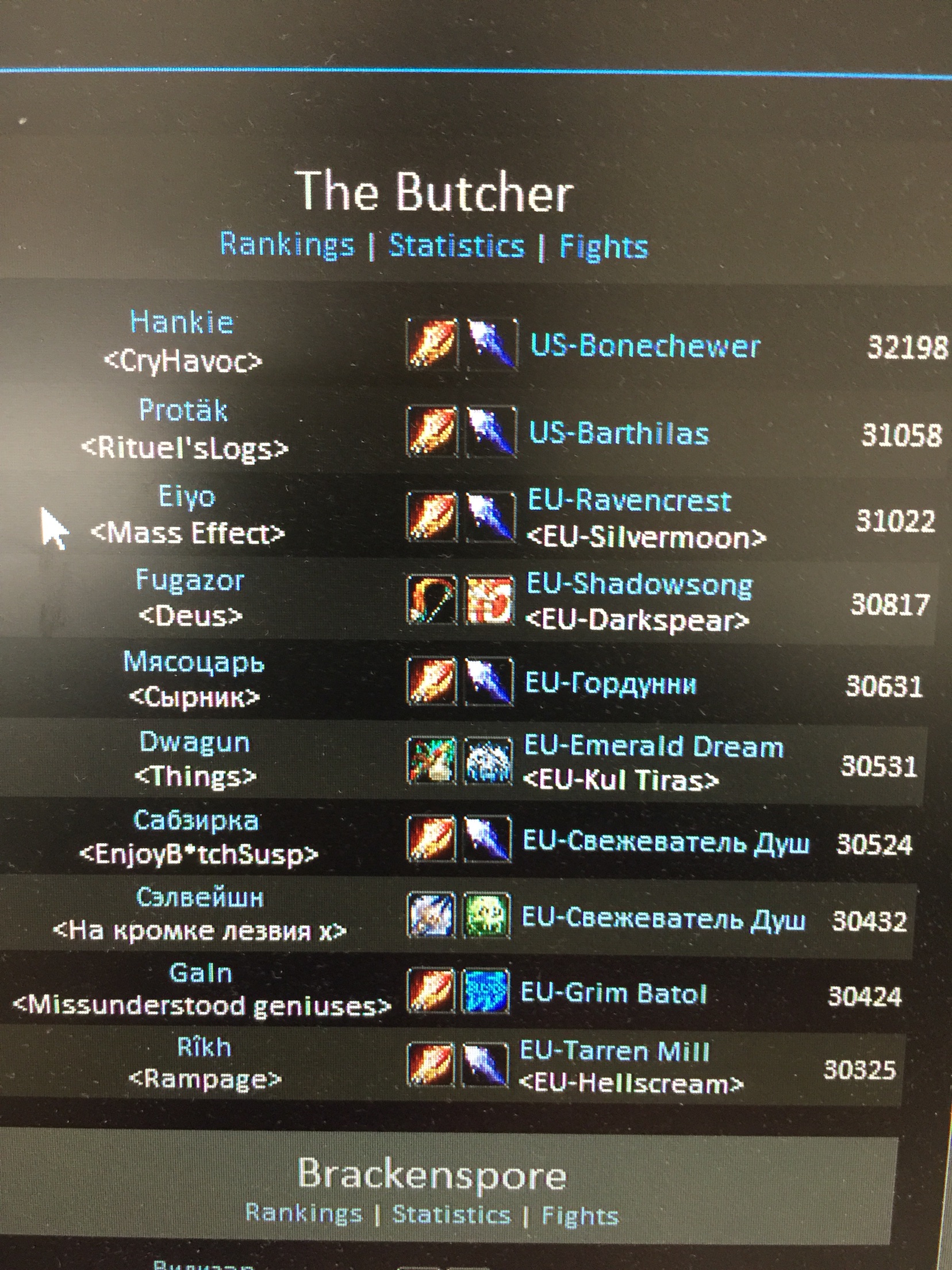Open Rankings for Brackenspore

pyautogui.click(x=304, y=1213)
